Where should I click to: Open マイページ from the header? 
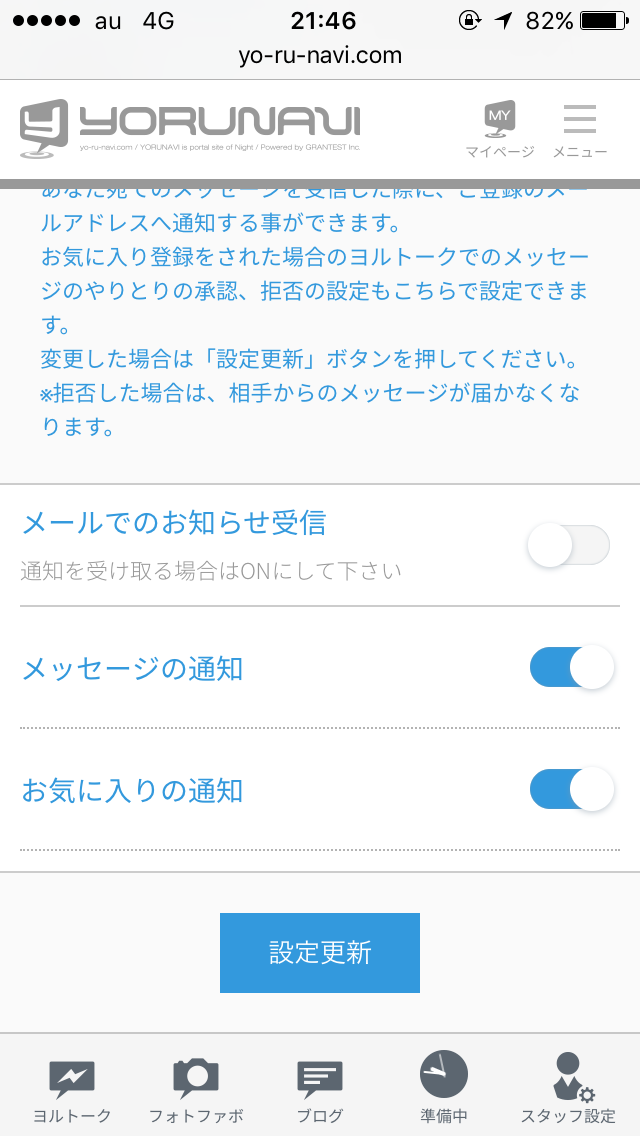499,130
